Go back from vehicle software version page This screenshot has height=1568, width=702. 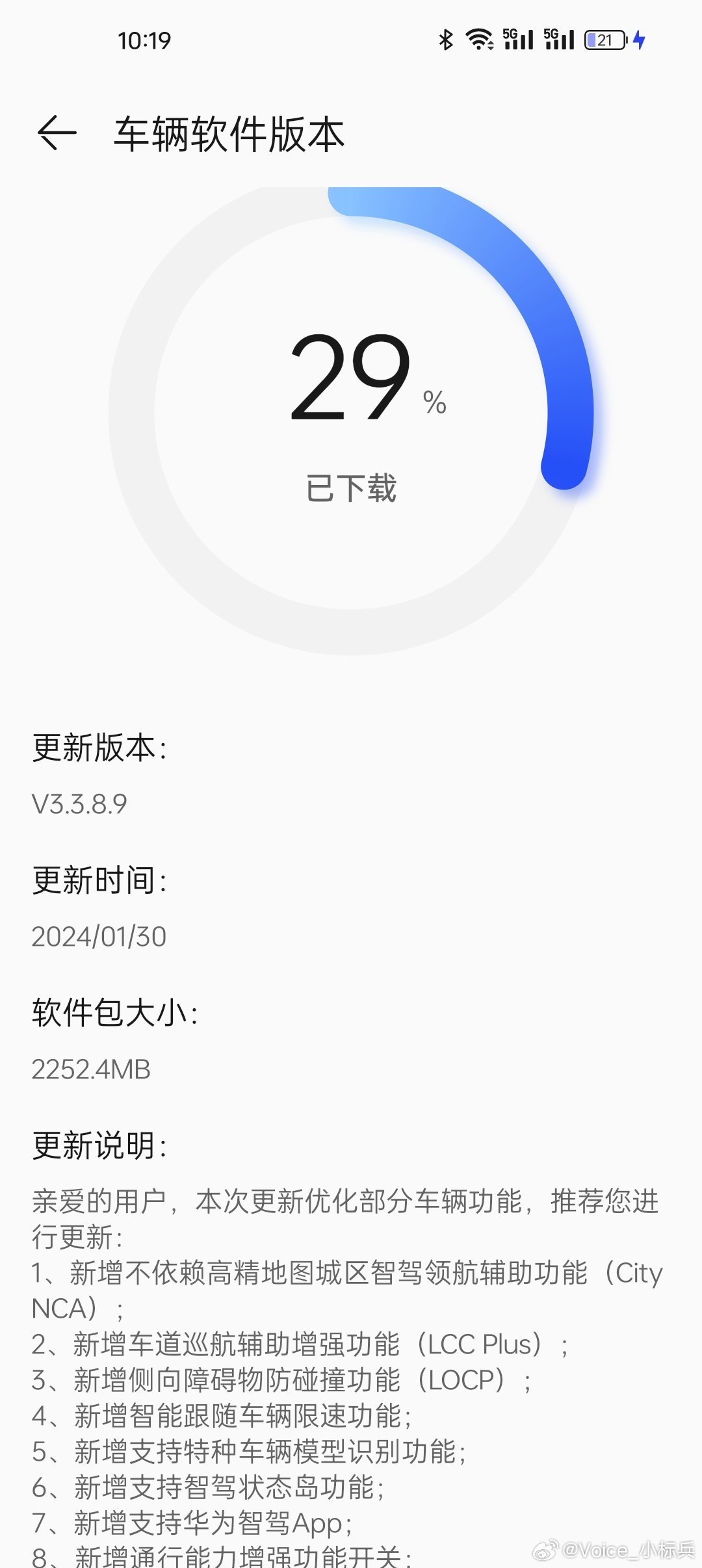tap(57, 133)
